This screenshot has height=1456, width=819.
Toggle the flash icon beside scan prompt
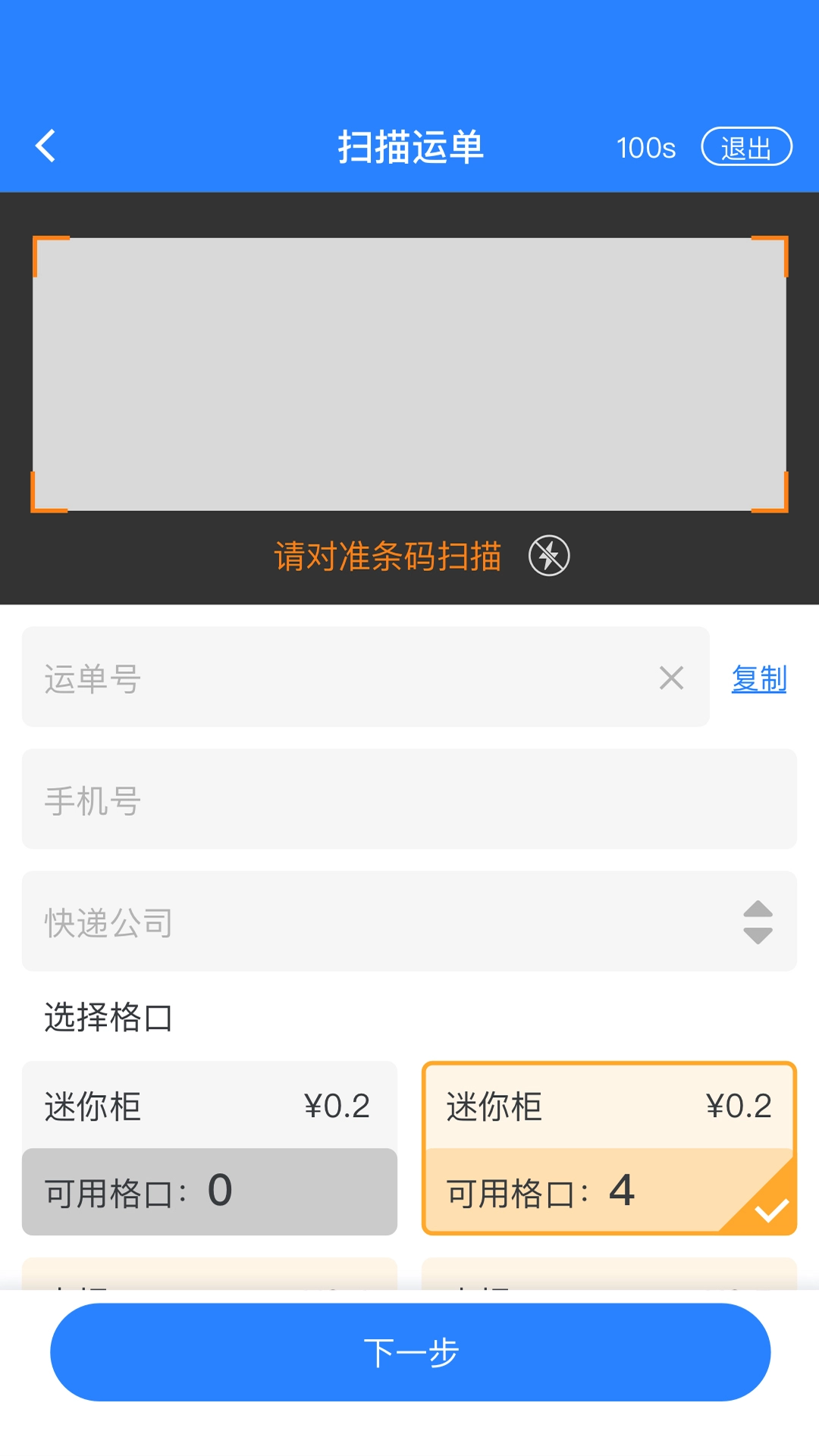point(548,557)
